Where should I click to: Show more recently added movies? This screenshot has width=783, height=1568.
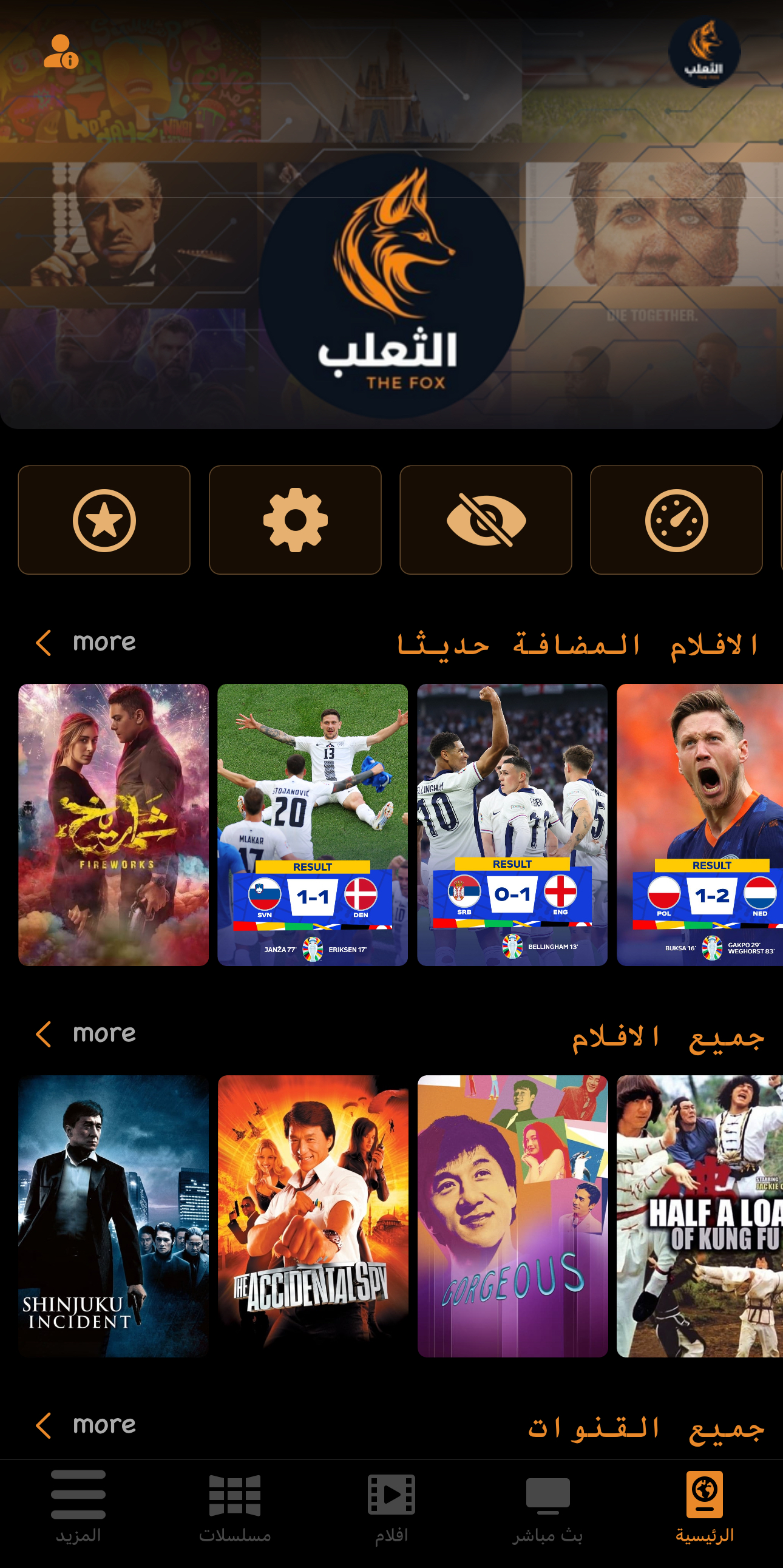tap(86, 642)
